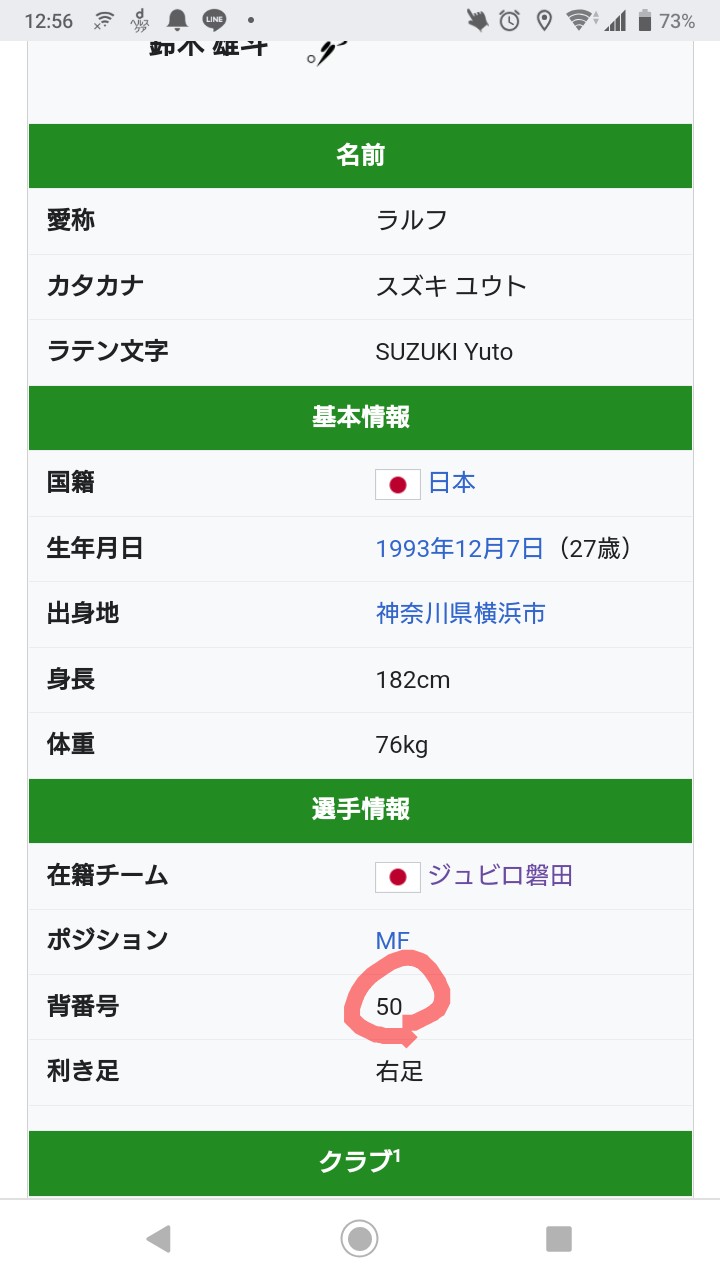Open the 1993年12月7日 birthdate link

coord(459,548)
